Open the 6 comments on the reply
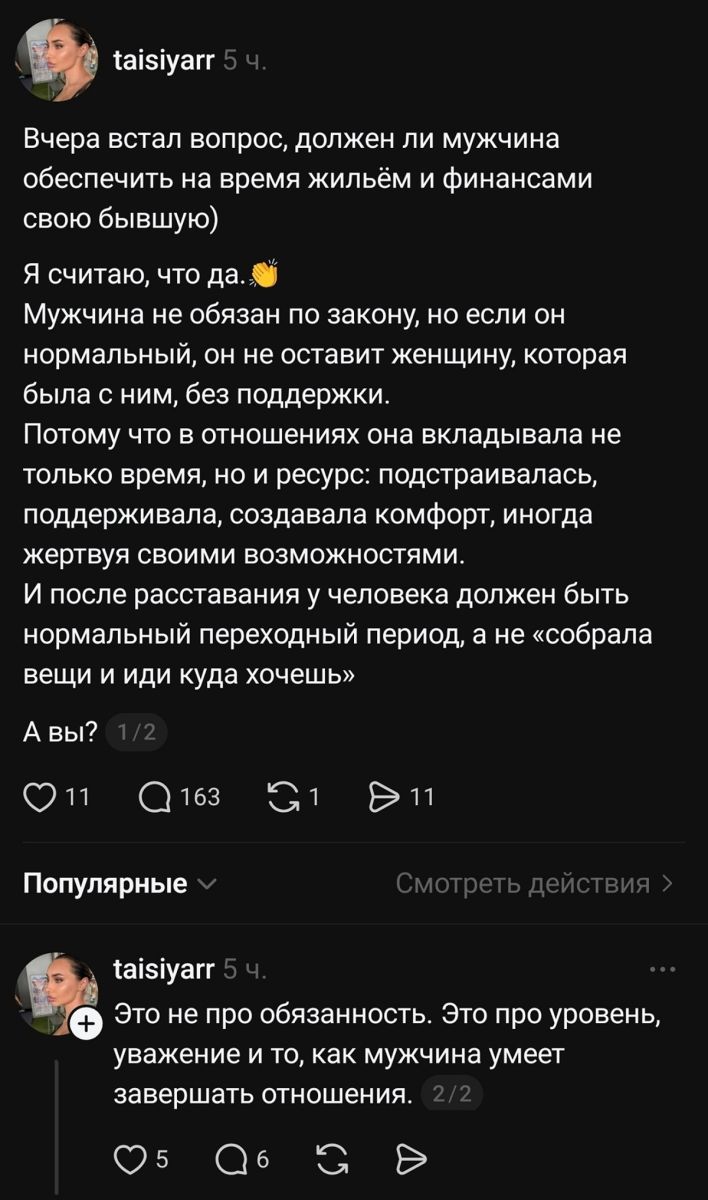This screenshot has height=1200, width=708. [231, 1159]
